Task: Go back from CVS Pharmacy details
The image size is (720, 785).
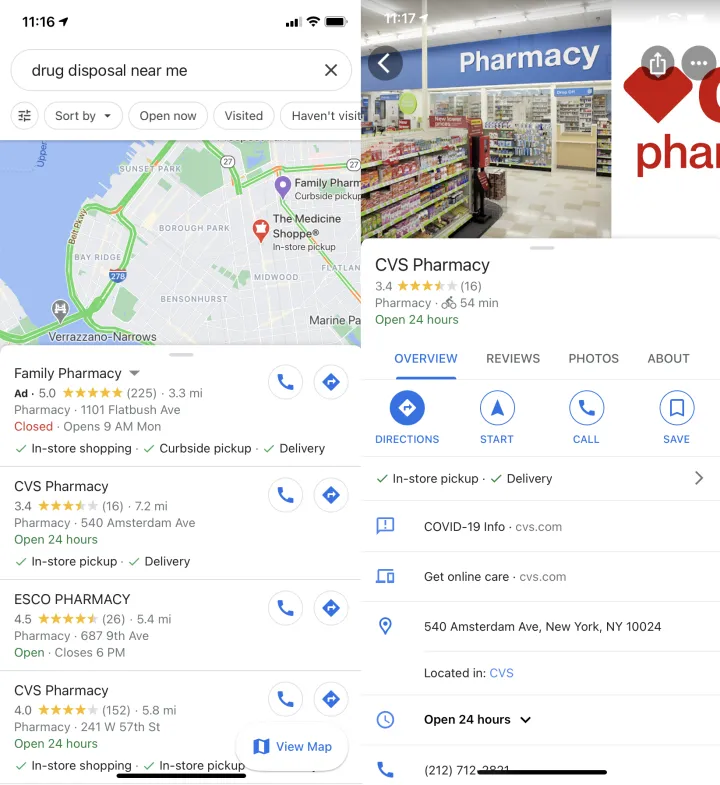Action: click(385, 64)
